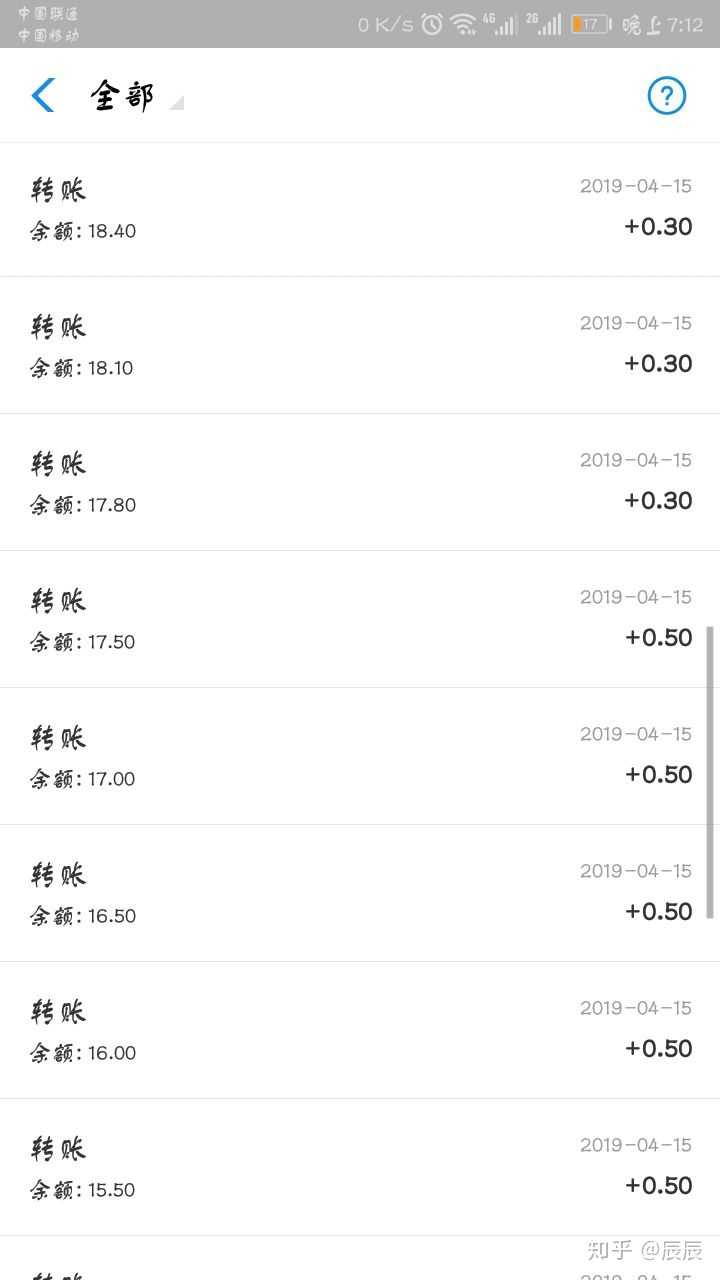This screenshot has width=720, height=1280.
Task: Open the help question mark icon
Action: click(x=667, y=96)
